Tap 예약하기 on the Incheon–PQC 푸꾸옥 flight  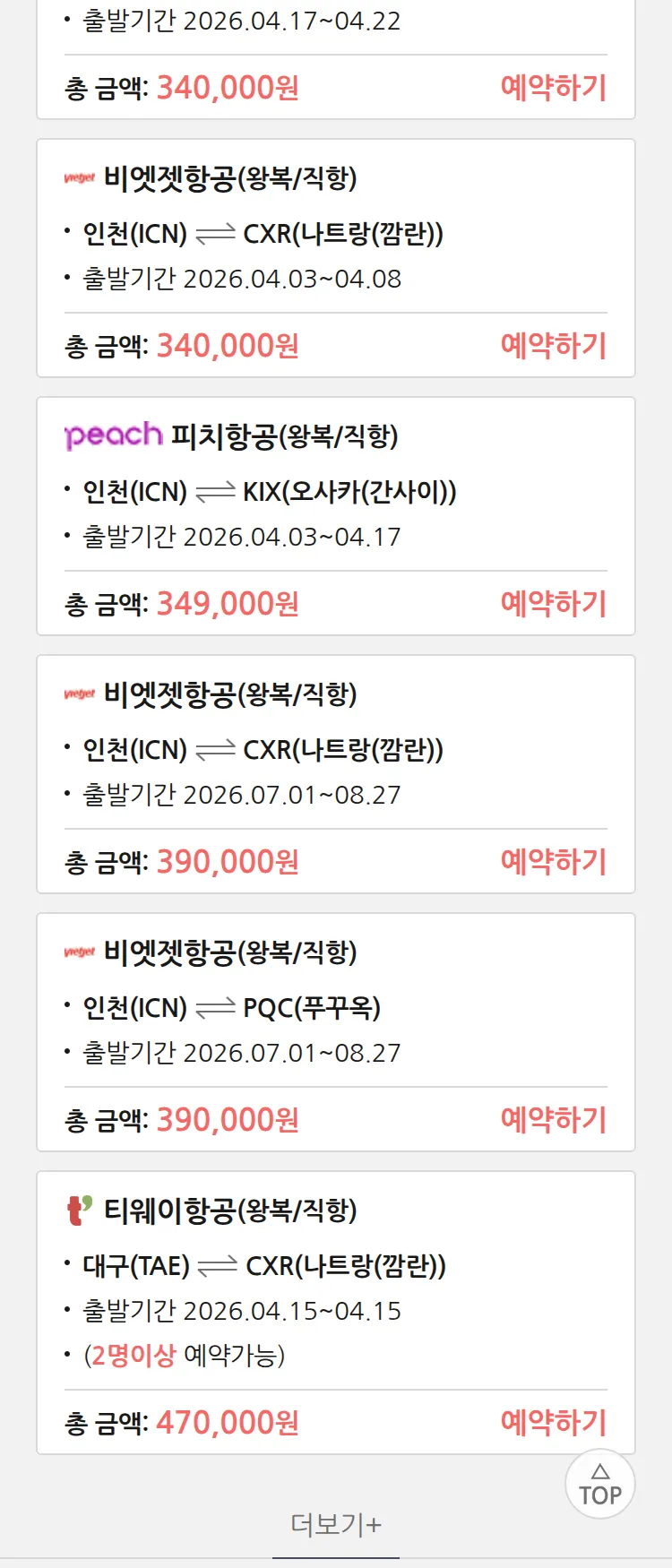553,1119
